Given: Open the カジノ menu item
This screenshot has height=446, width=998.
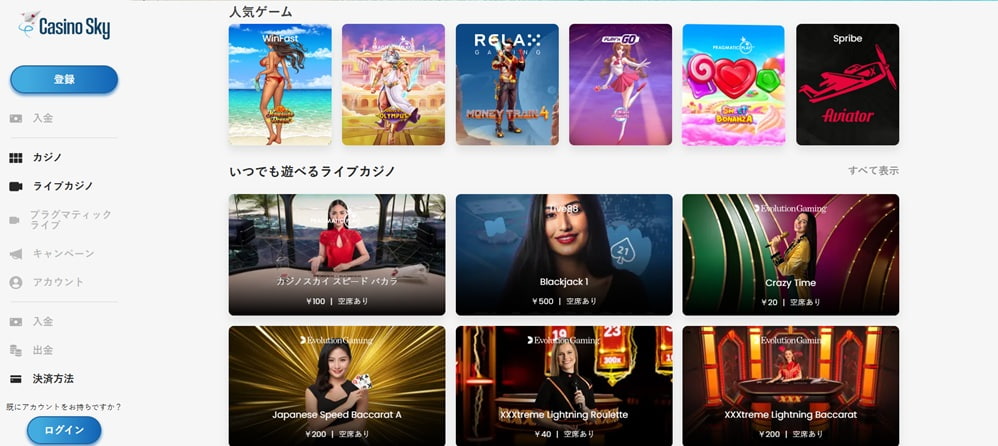Looking at the screenshot, I should [48, 158].
